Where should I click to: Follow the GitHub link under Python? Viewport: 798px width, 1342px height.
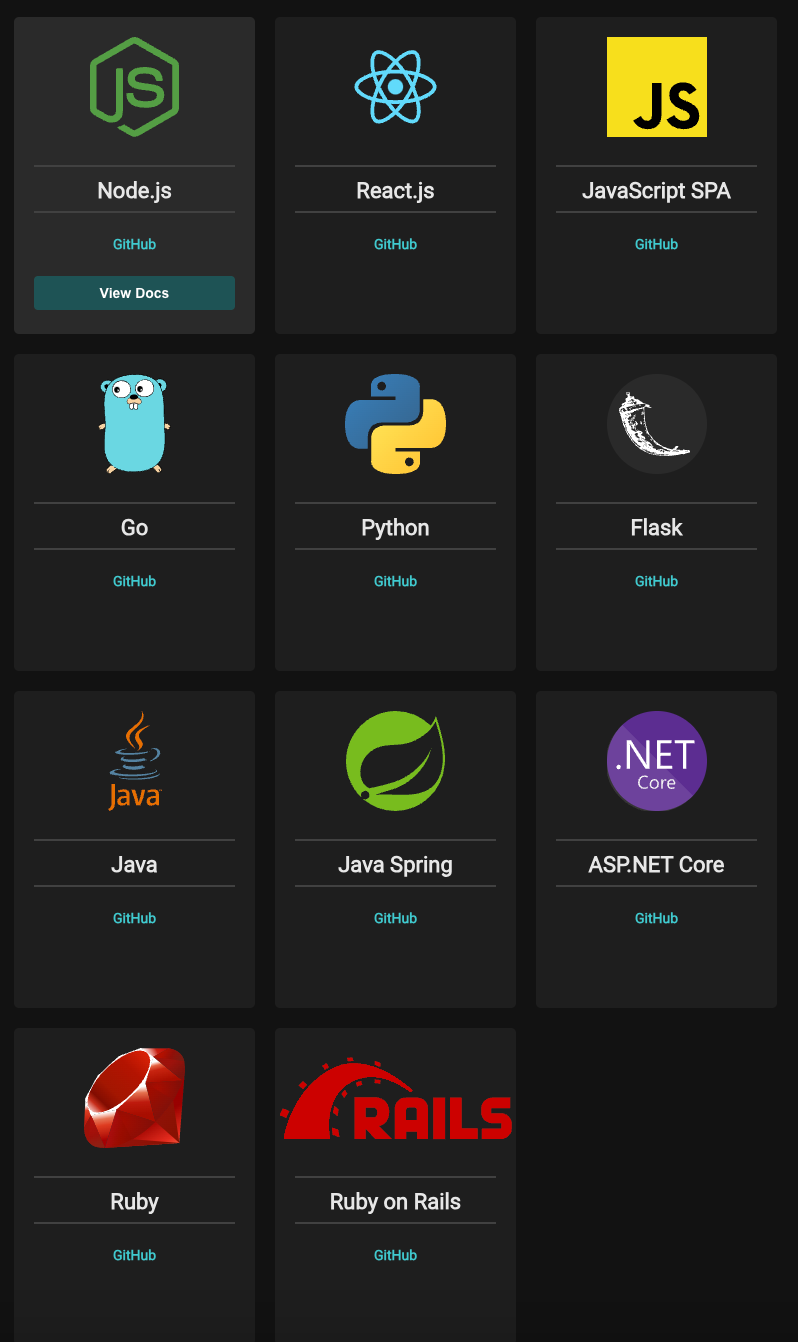pos(395,581)
